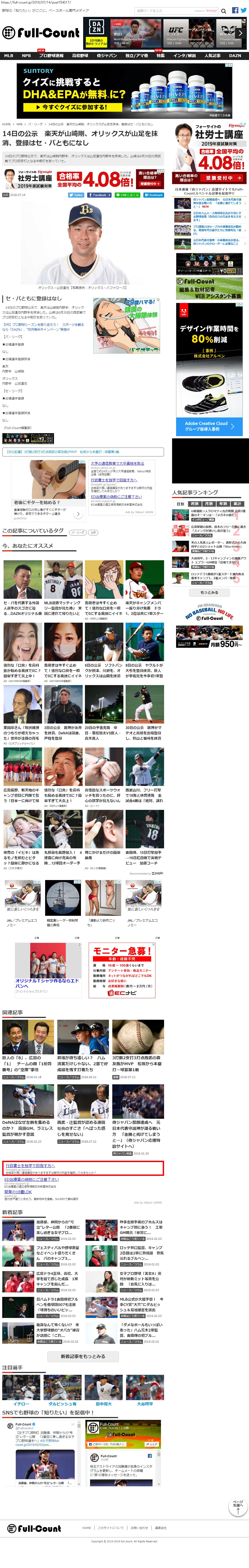Open the お問い合わせ footer link

click(139, 1528)
